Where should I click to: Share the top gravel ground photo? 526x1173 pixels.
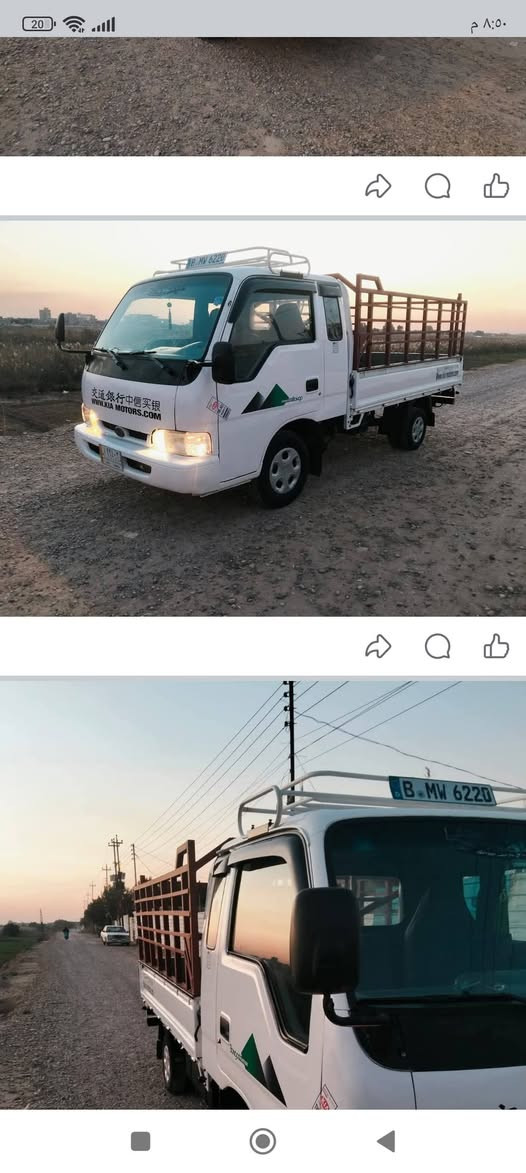(x=378, y=186)
